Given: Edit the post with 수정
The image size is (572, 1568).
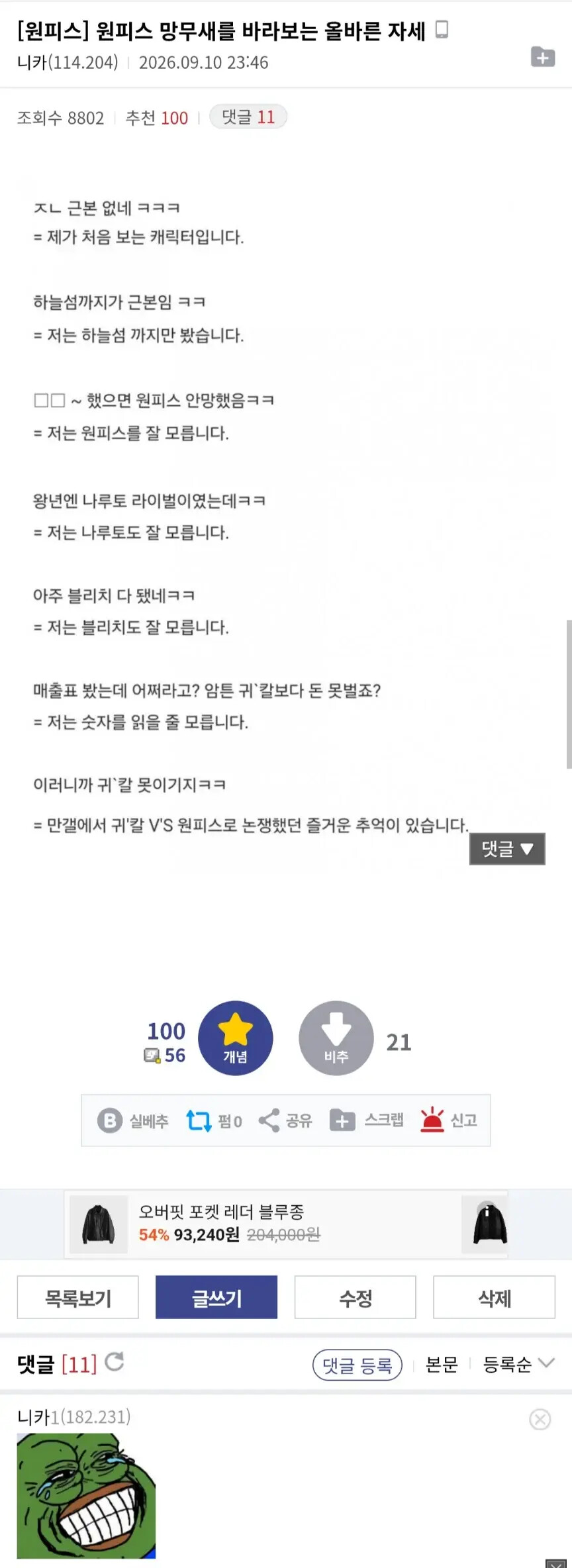Looking at the screenshot, I should tap(356, 1297).
